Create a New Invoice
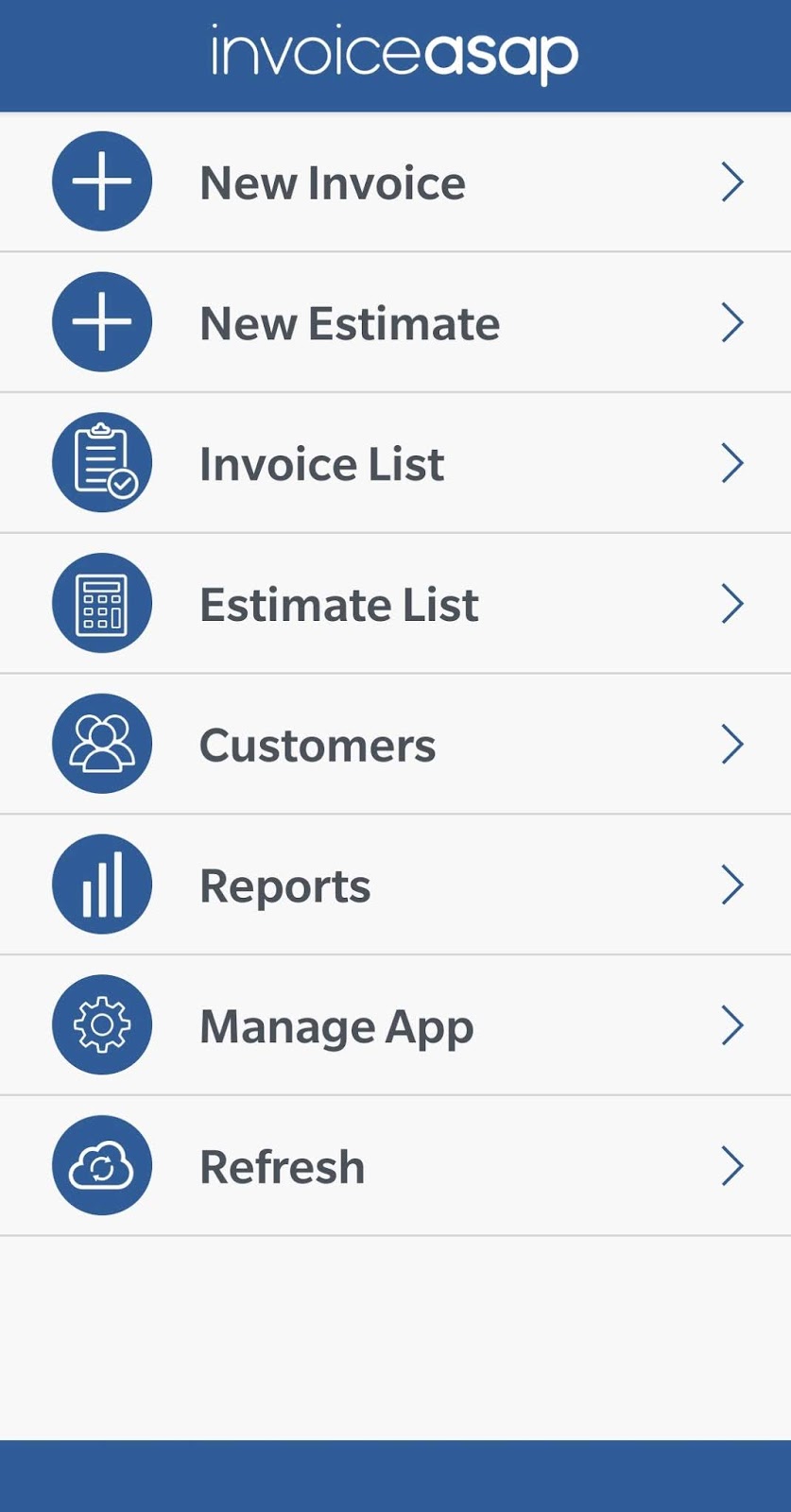Viewport: 791px width, 1512px height. pos(395,182)
